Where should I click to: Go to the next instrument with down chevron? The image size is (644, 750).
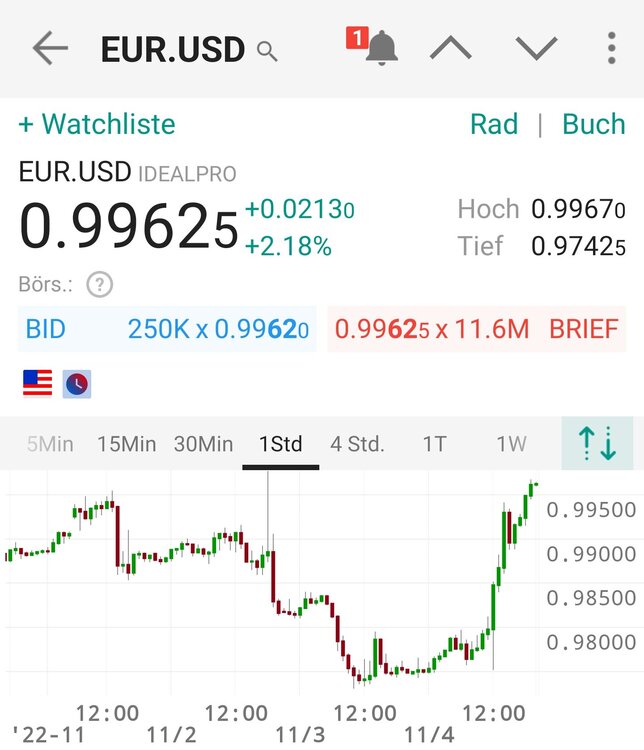point(537,48)
